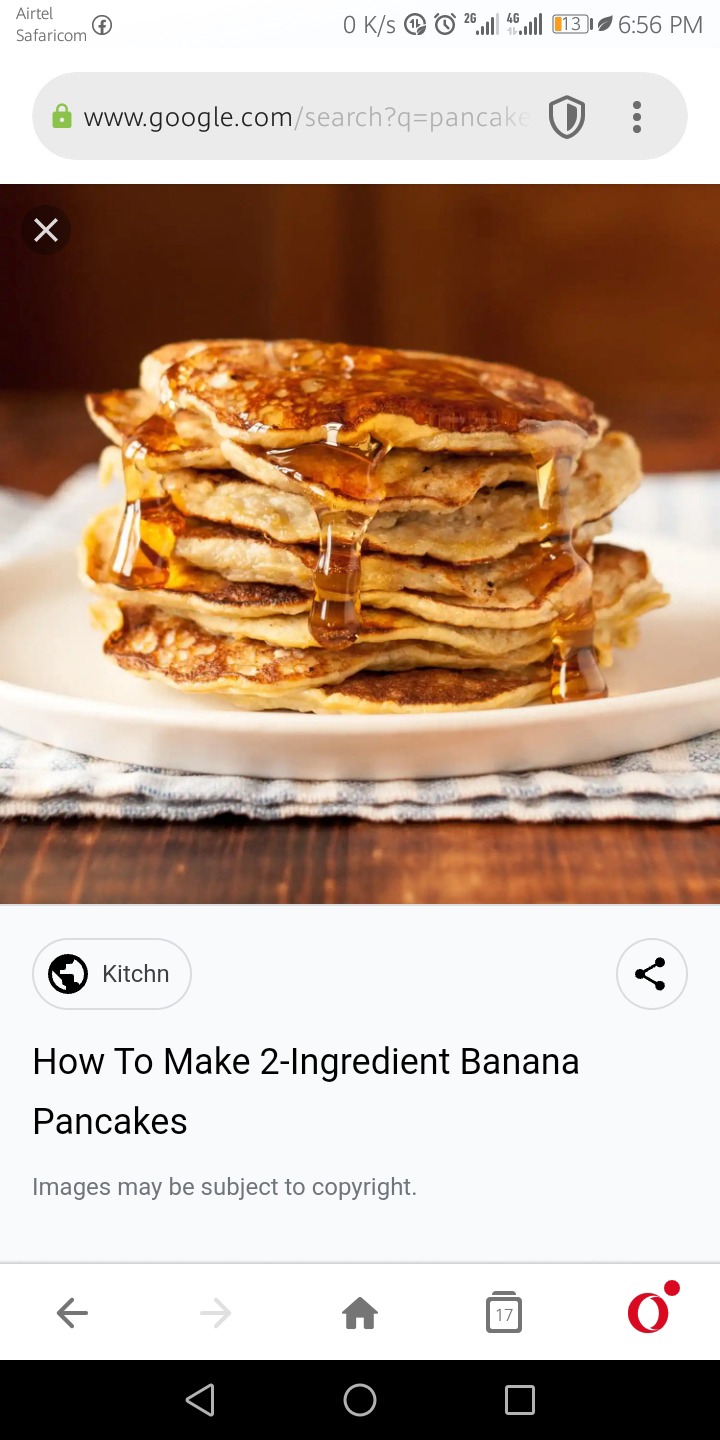Share this pancake image
Image resolution: width=720 pixels, height=1440 pixels.
[651, 974]
